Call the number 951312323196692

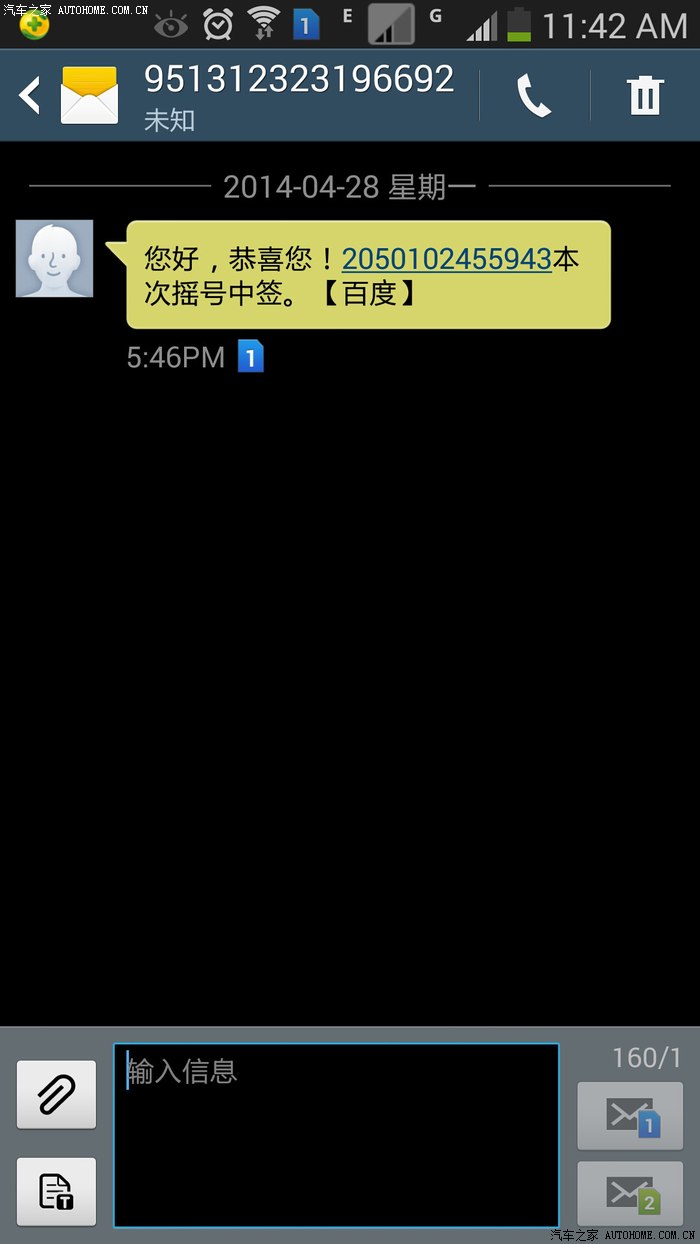534,96
